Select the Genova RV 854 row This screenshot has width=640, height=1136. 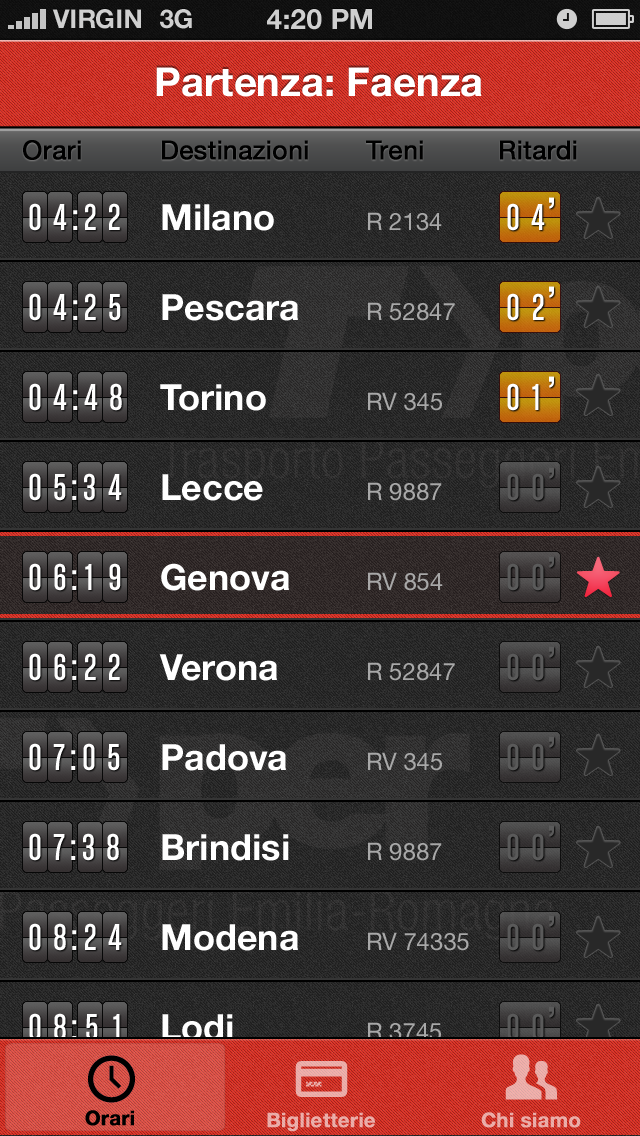[x=320, y=577]
